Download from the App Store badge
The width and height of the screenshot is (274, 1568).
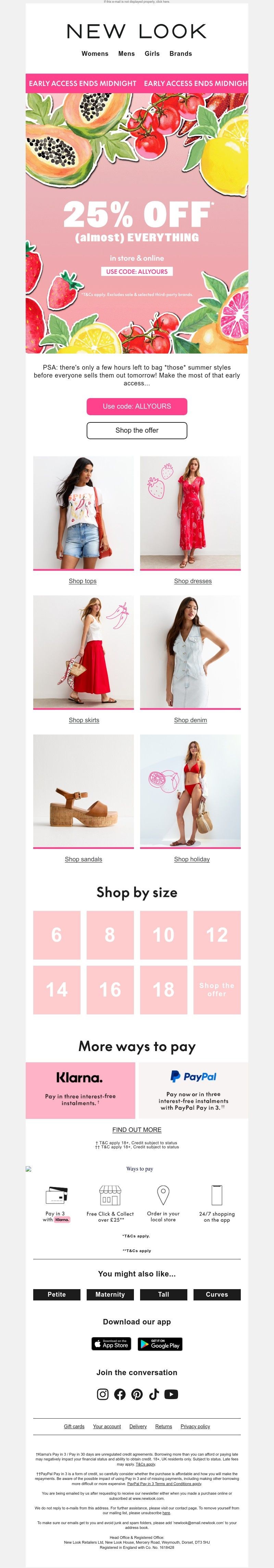point(111,1344)
